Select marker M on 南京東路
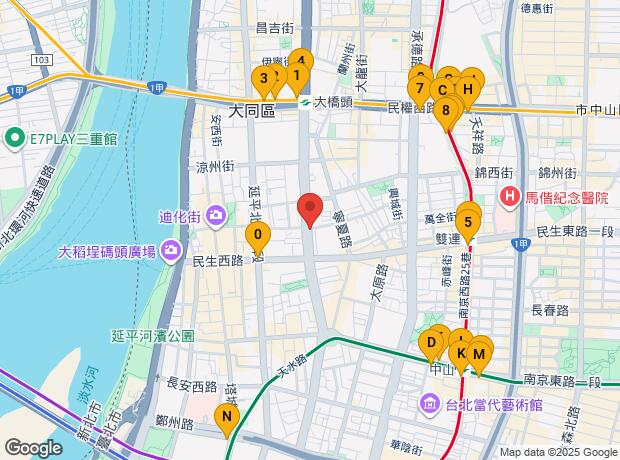 (x=479, y=353)
